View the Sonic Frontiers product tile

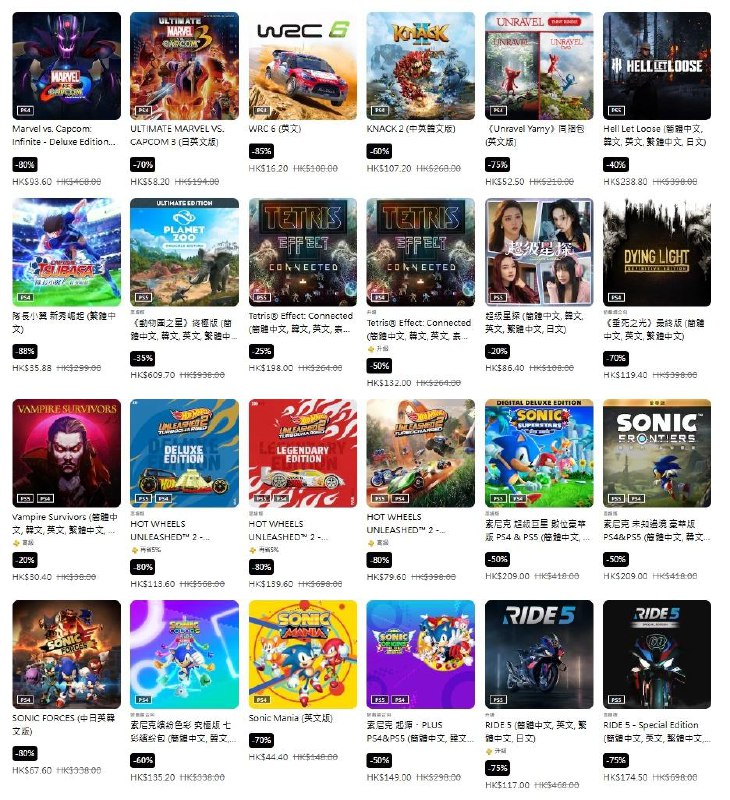pyautogui.click(x=656, y=453)
